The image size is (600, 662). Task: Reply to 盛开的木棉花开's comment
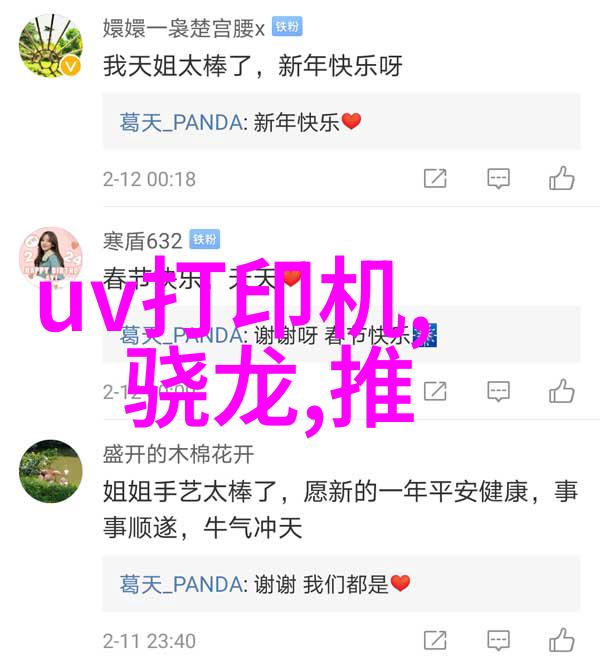(x=498, y=640)
